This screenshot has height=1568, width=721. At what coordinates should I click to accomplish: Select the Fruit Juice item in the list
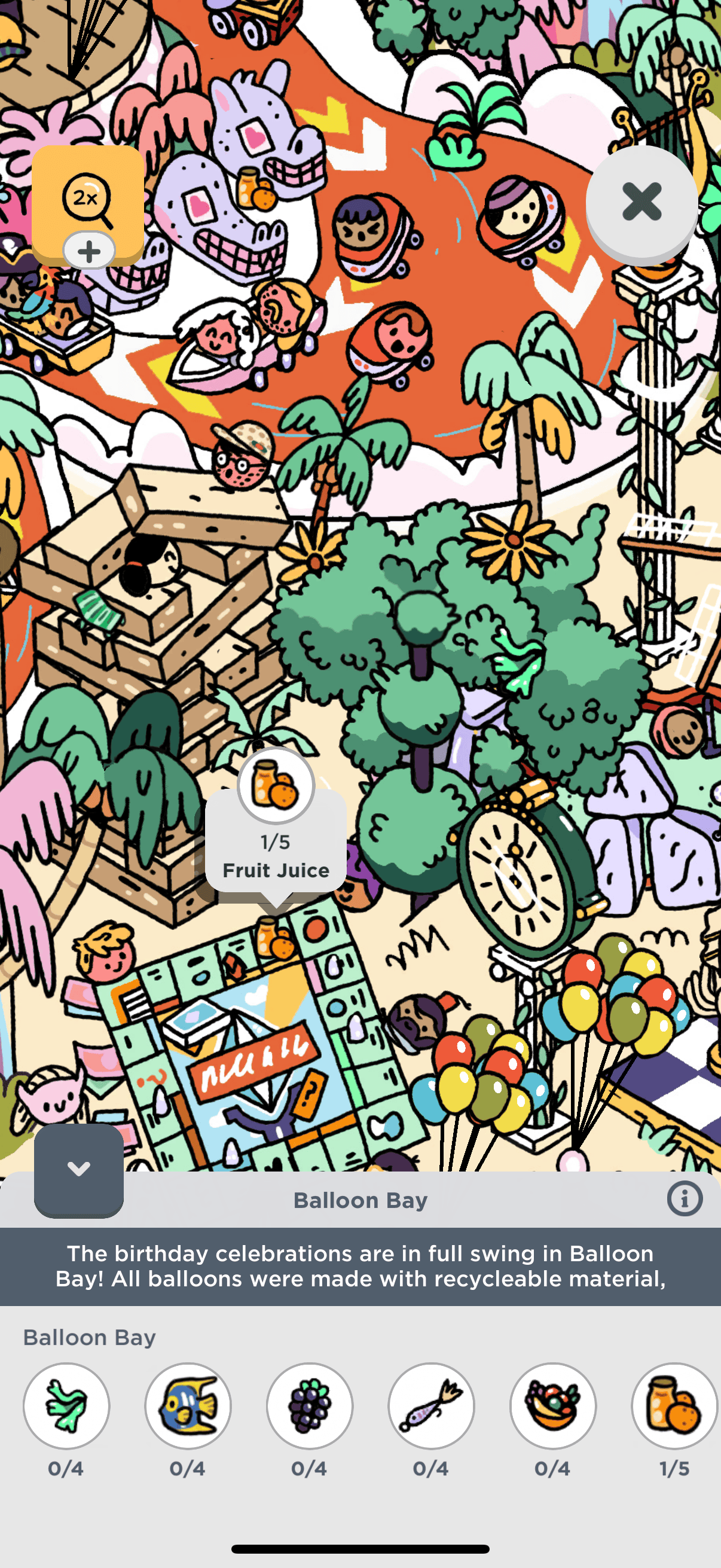674,1405
